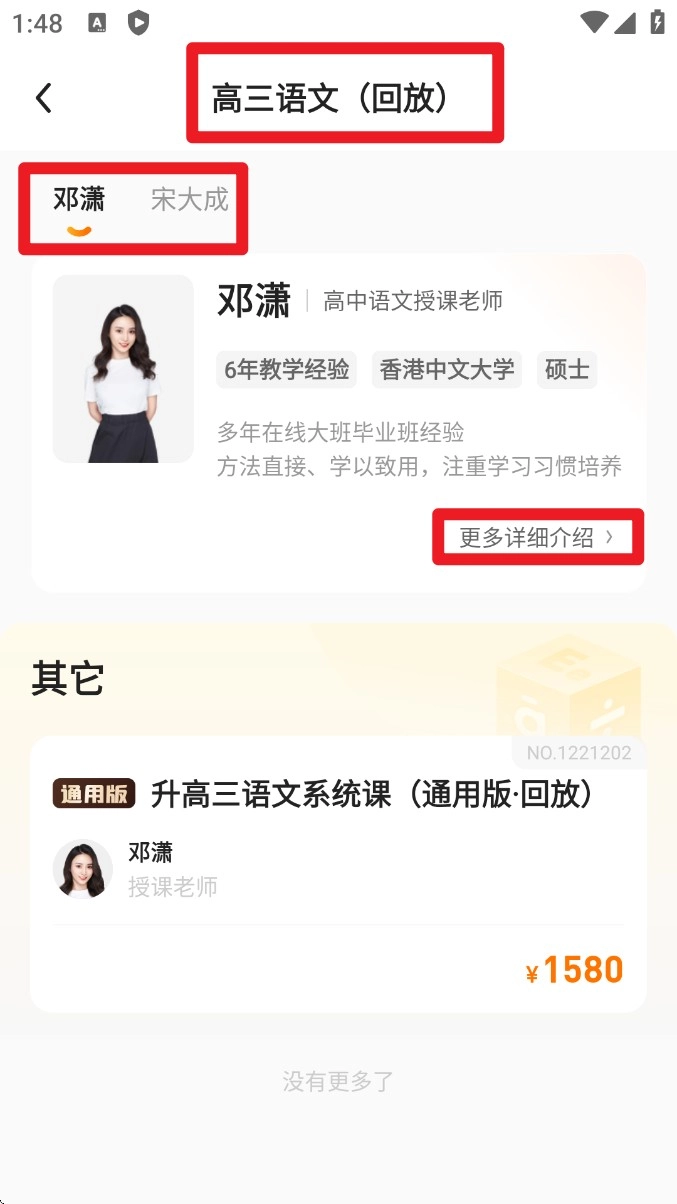
Task: Open the 升高三语文系统课 course card
Action: (338, 873)
